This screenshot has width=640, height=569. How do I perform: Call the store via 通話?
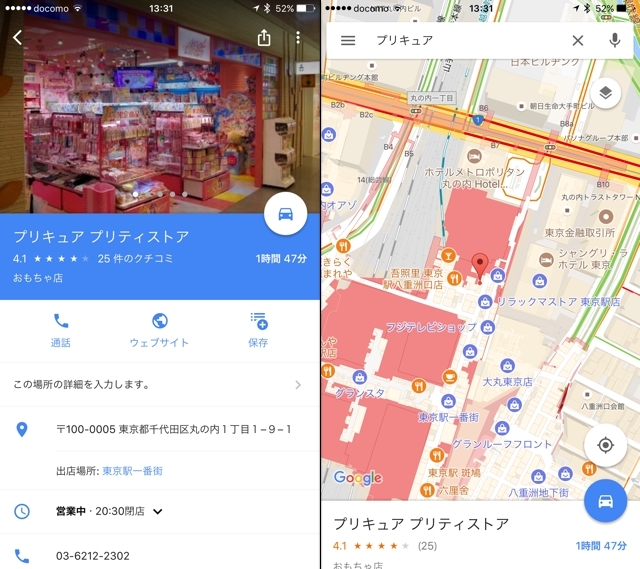pos(60,329)
